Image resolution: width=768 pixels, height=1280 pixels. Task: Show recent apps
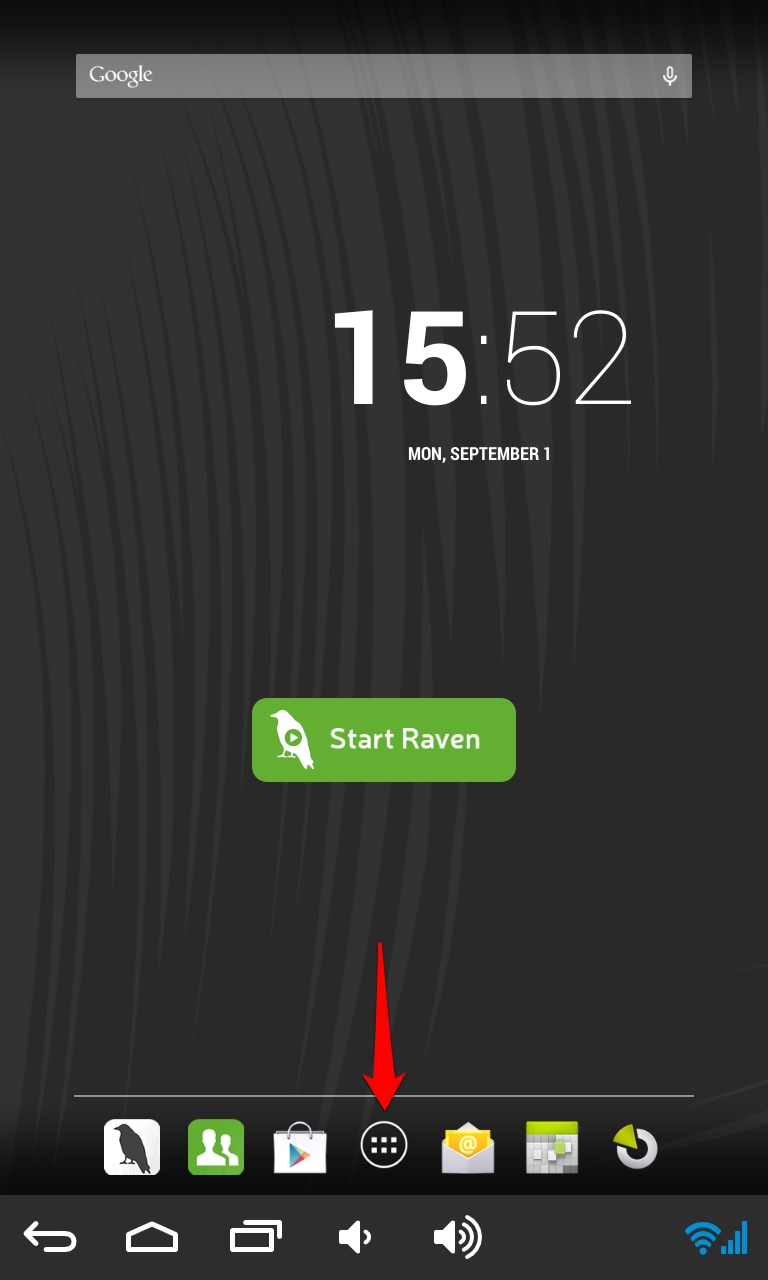coord(256,1238)
